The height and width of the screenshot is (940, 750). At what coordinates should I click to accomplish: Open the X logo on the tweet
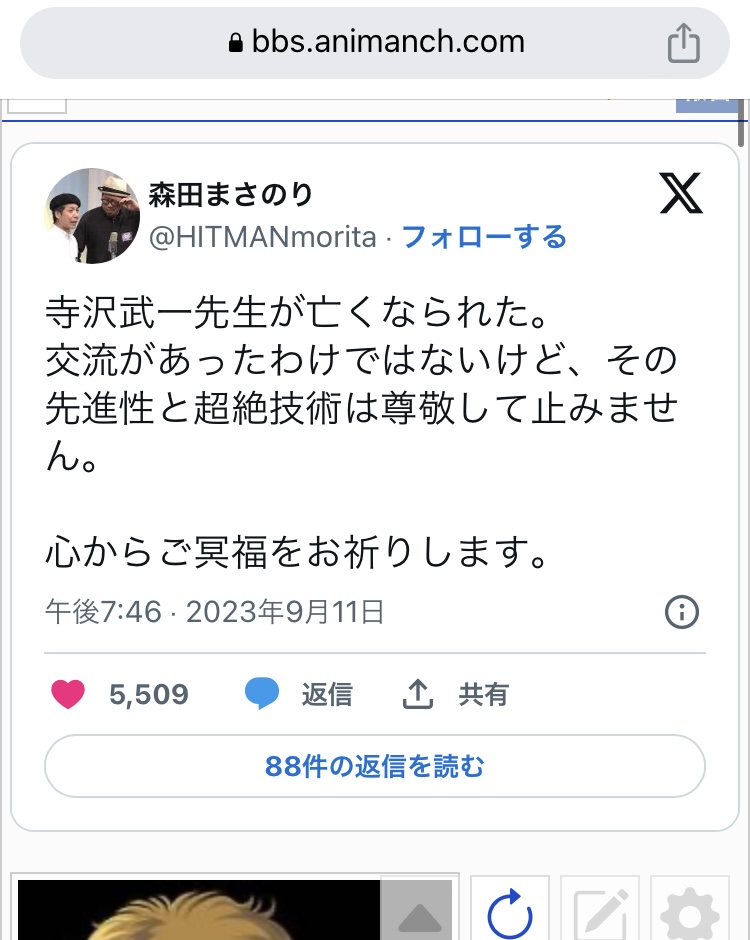(681, 193)
